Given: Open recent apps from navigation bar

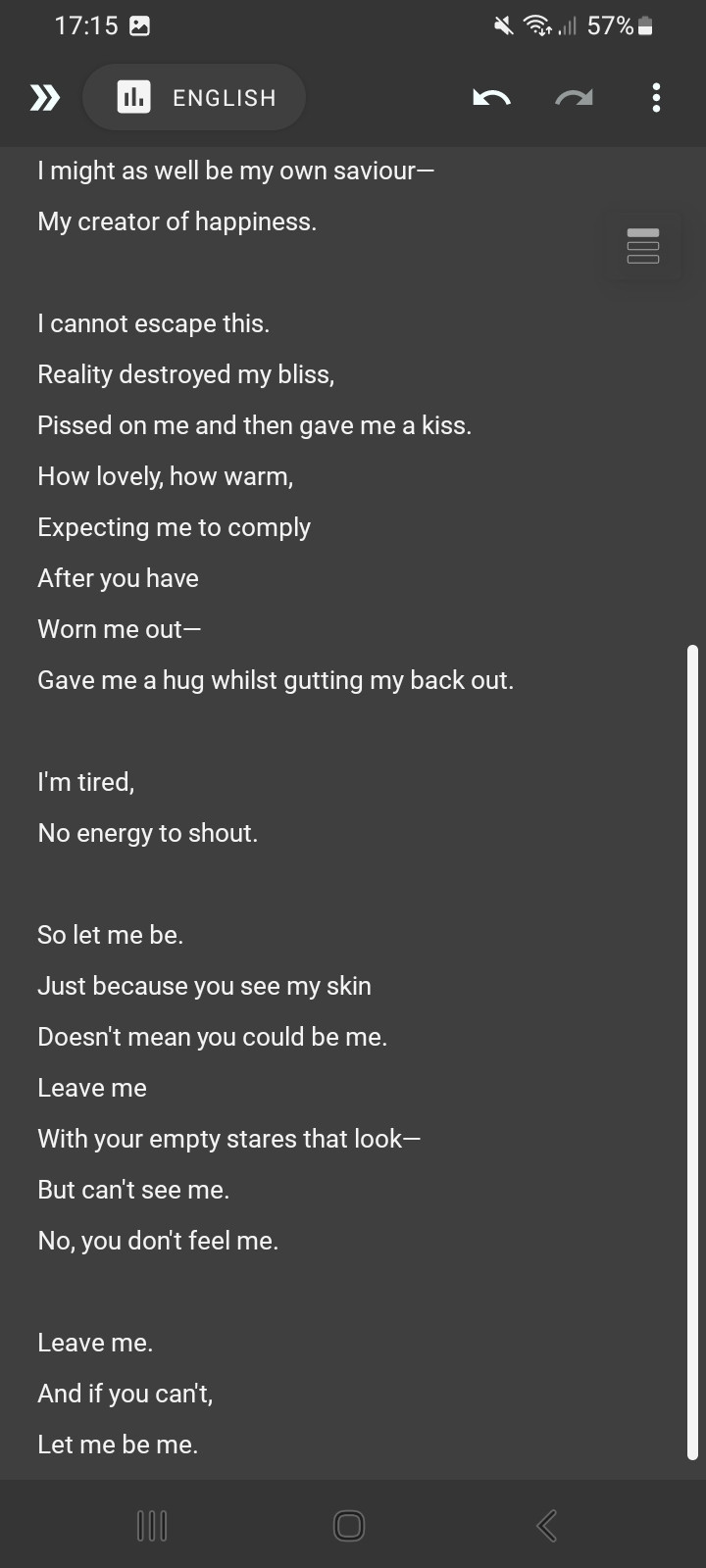Looking at the screenshot, I should pyautogui.click(x=152, y=1525).
